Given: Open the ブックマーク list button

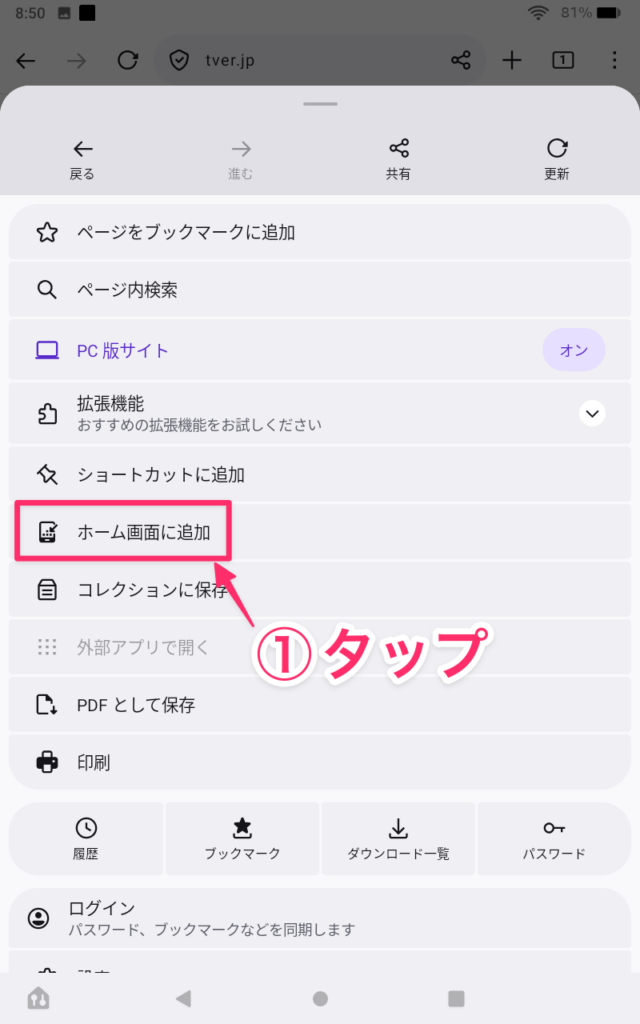Looking at the screenshot, I should pos(242,838).
